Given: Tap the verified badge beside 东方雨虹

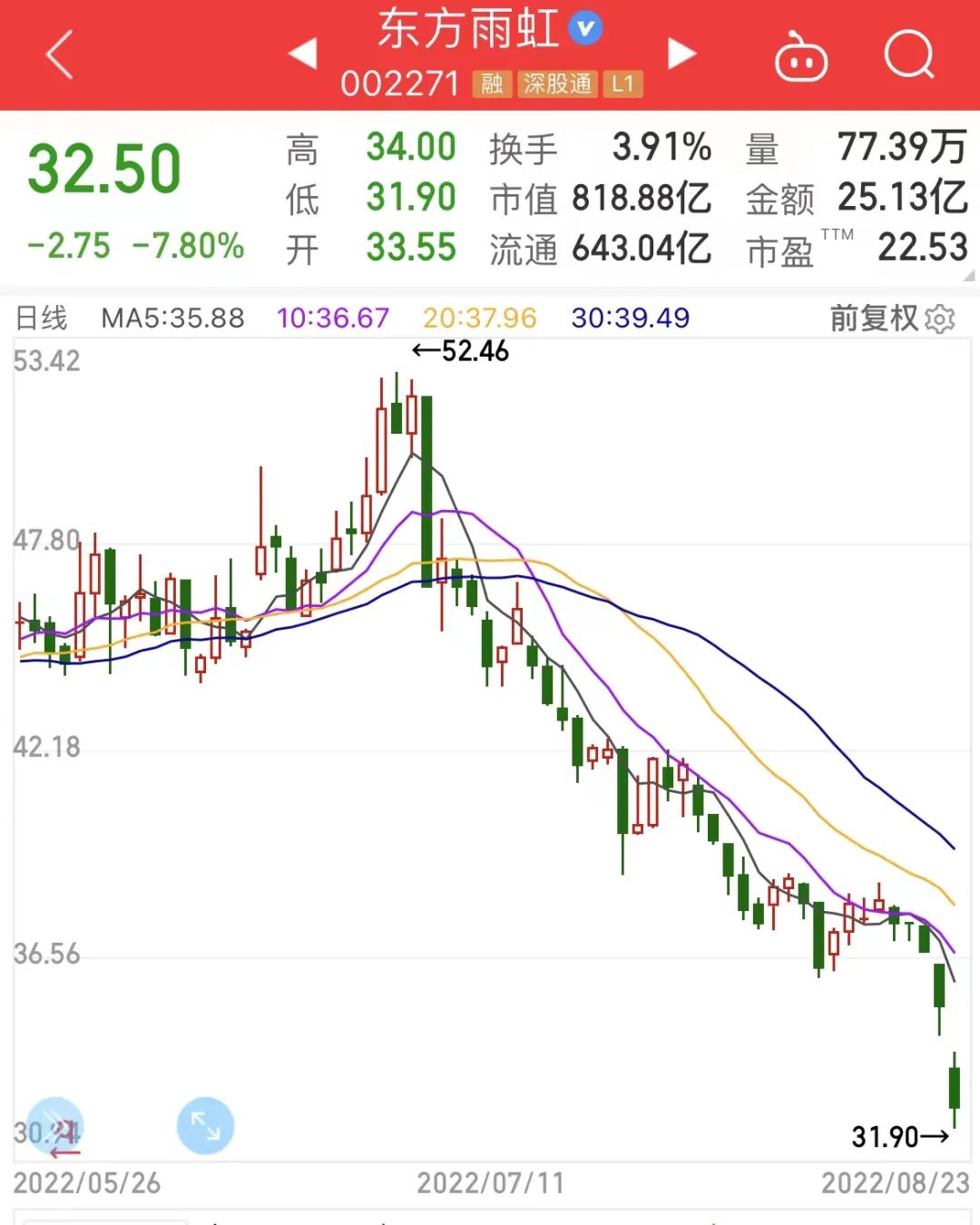Looking at the screenshot, I should (586, 28).
